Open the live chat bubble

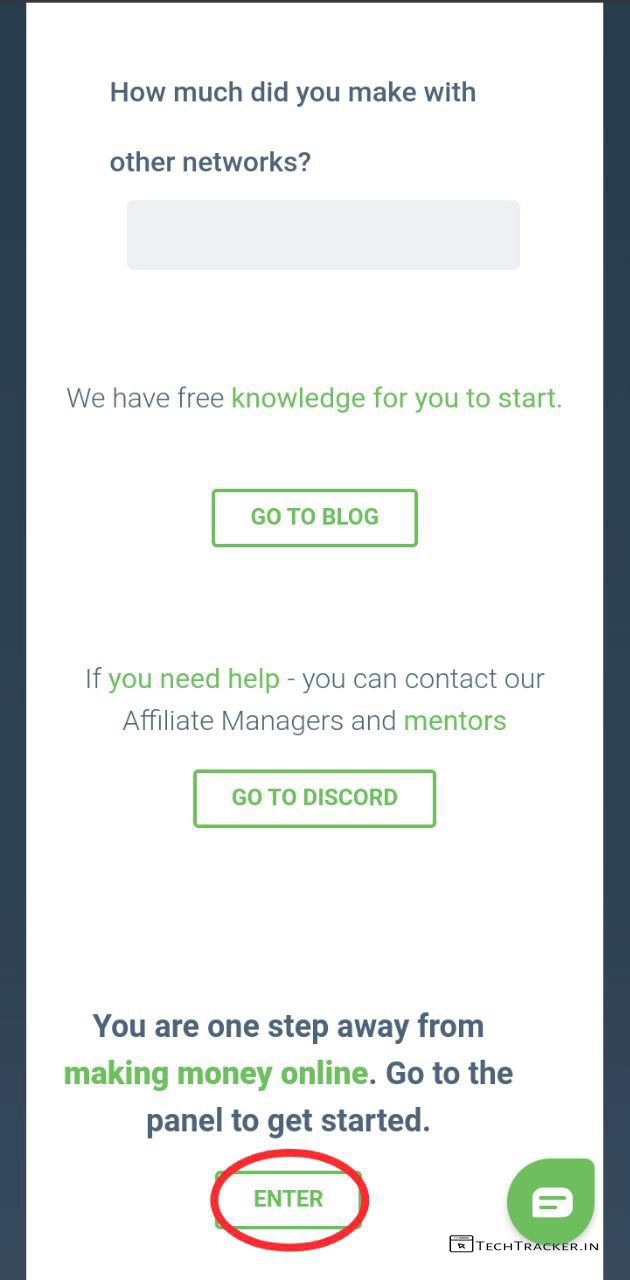[x=551, y=1202]
